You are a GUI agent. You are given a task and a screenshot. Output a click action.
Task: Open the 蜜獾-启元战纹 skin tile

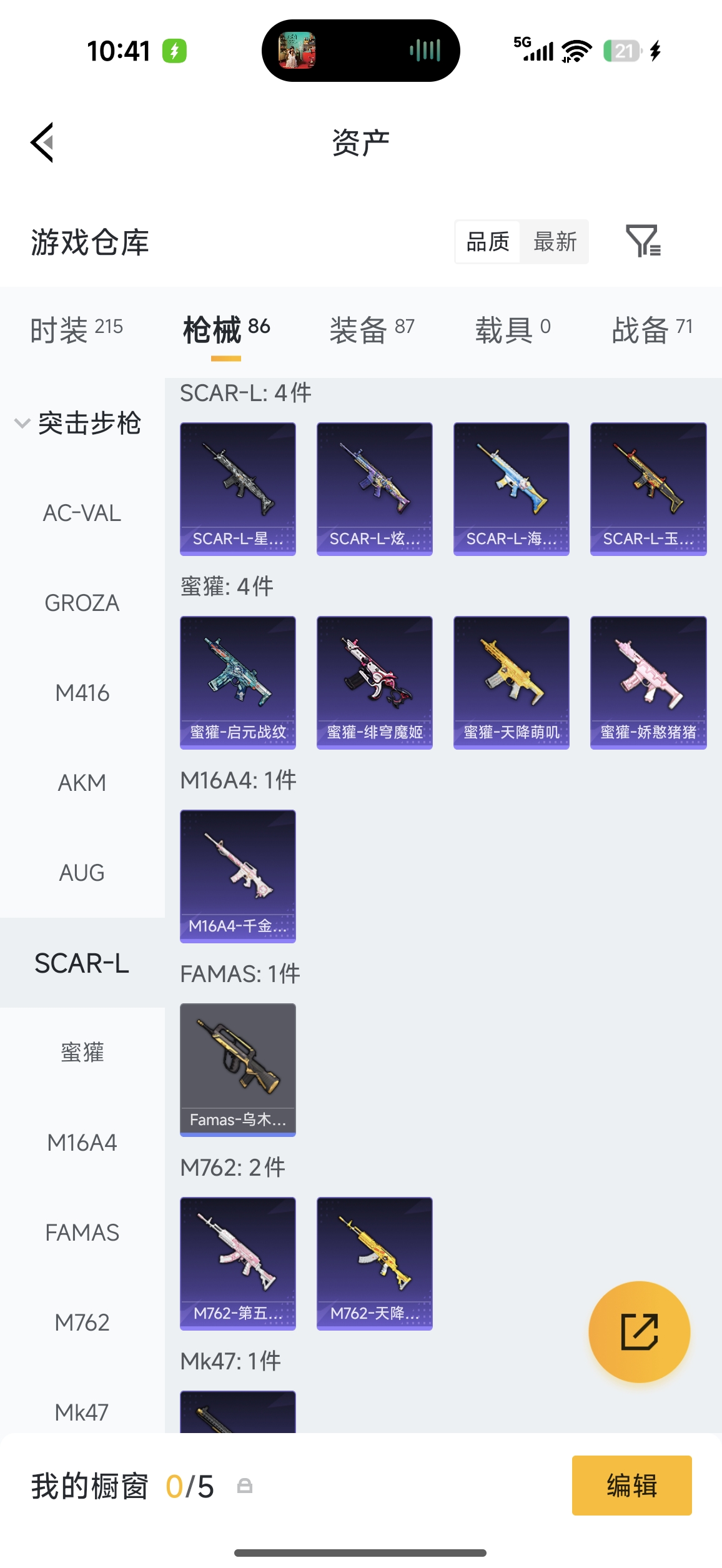(x=238, y=682)
